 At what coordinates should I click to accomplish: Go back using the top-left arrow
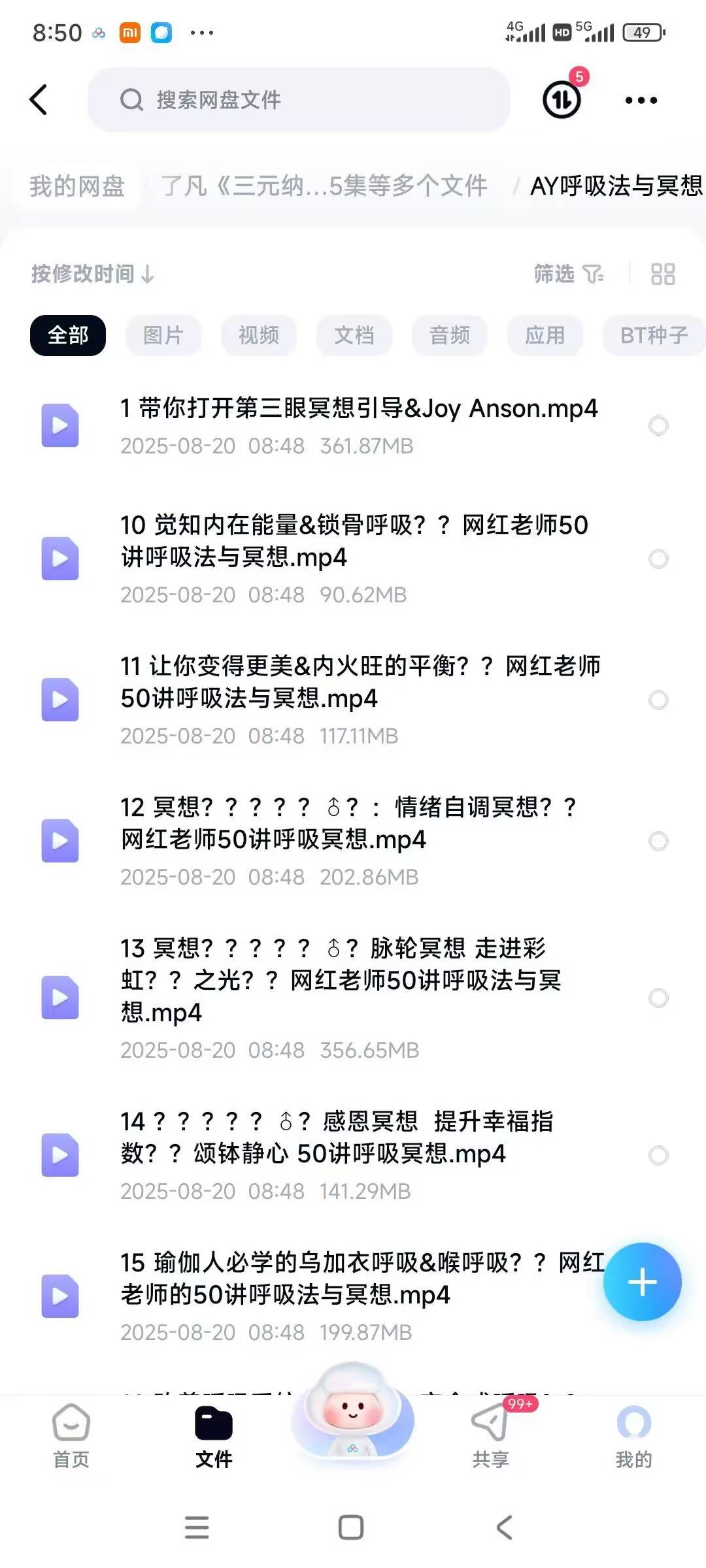[39, 100]
